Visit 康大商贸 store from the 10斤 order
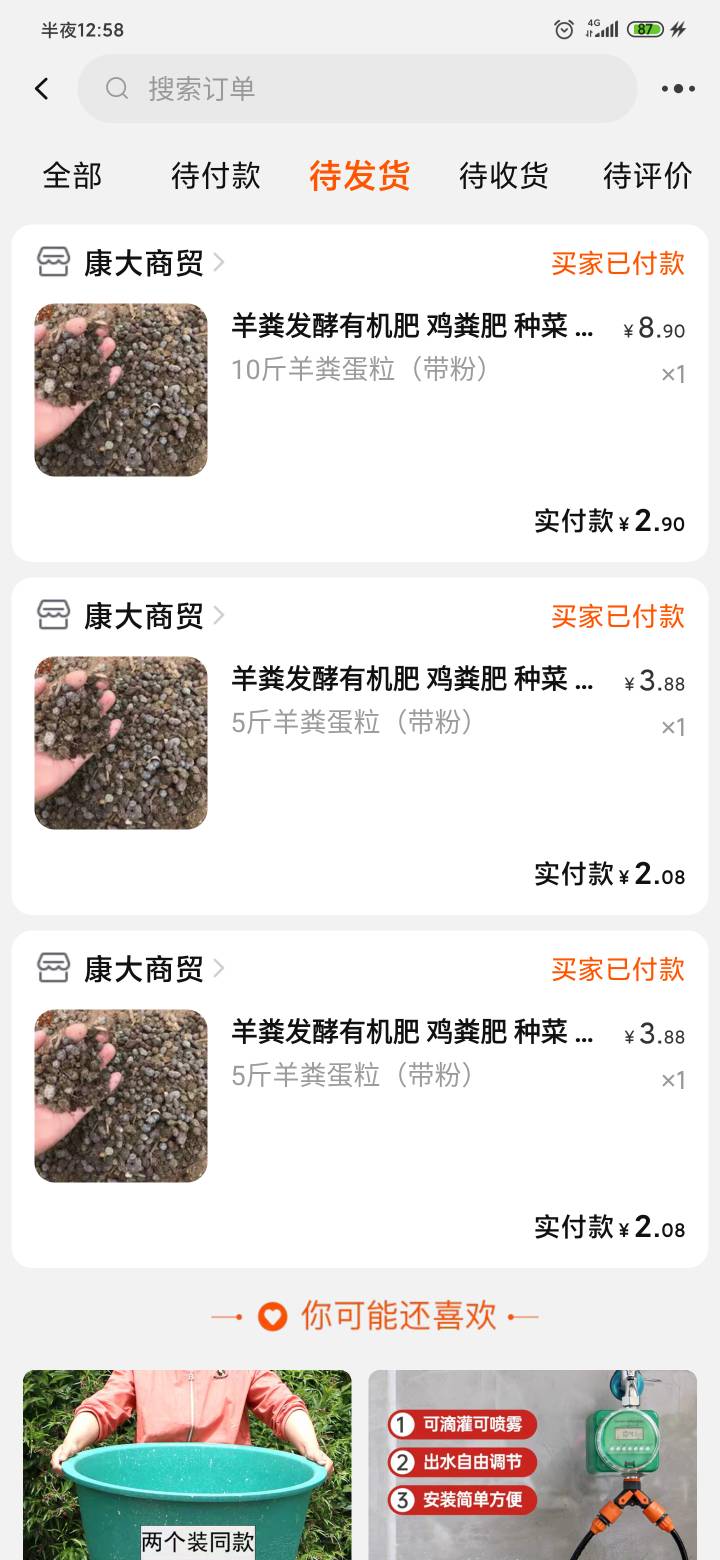Viewport: 720px width, 1560px height. tap(143, 263)
